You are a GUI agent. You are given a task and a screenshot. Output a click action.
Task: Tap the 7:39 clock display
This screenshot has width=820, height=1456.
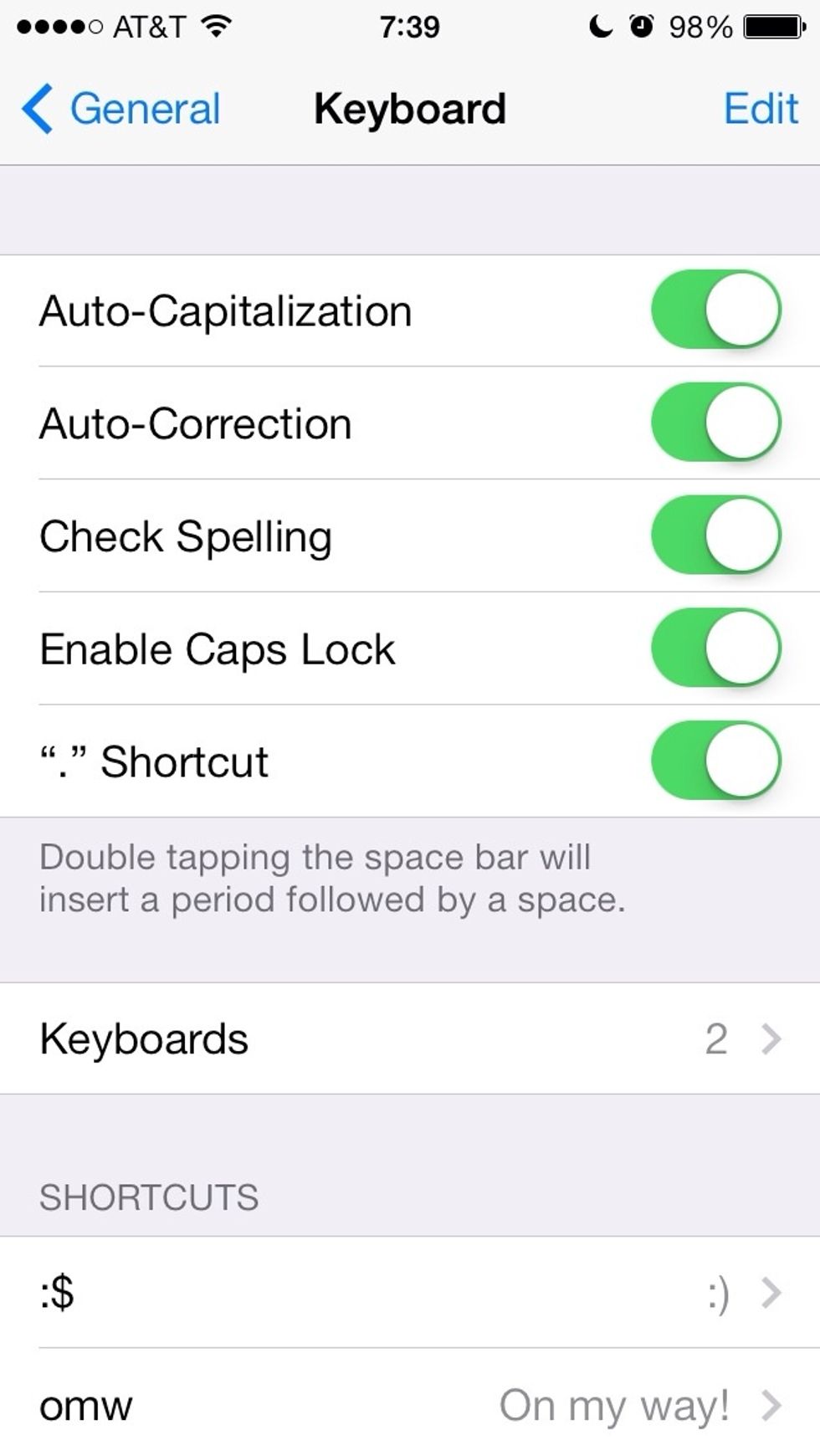409,25
